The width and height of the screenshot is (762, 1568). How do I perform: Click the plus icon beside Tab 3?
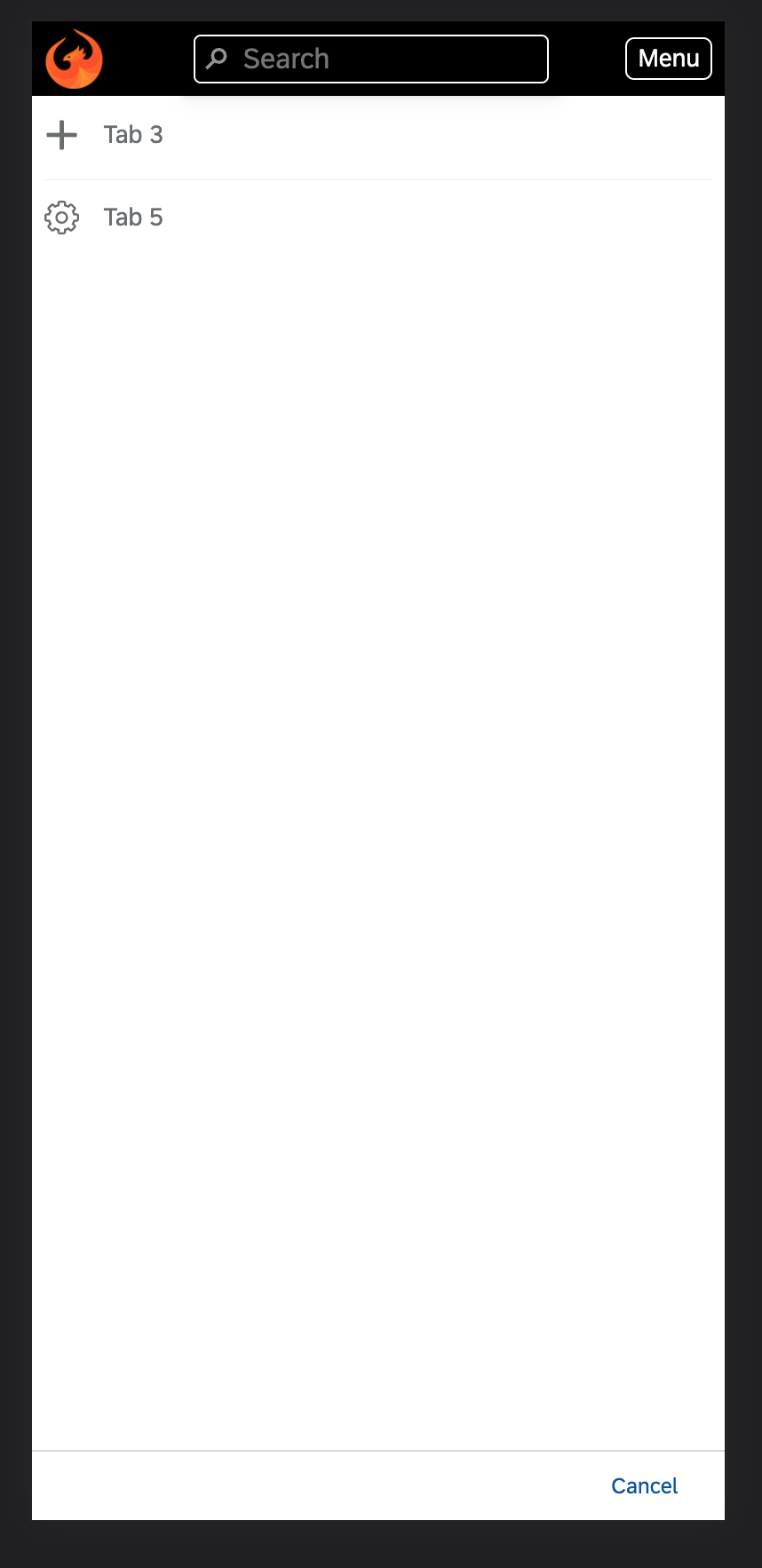coord(60,135)
